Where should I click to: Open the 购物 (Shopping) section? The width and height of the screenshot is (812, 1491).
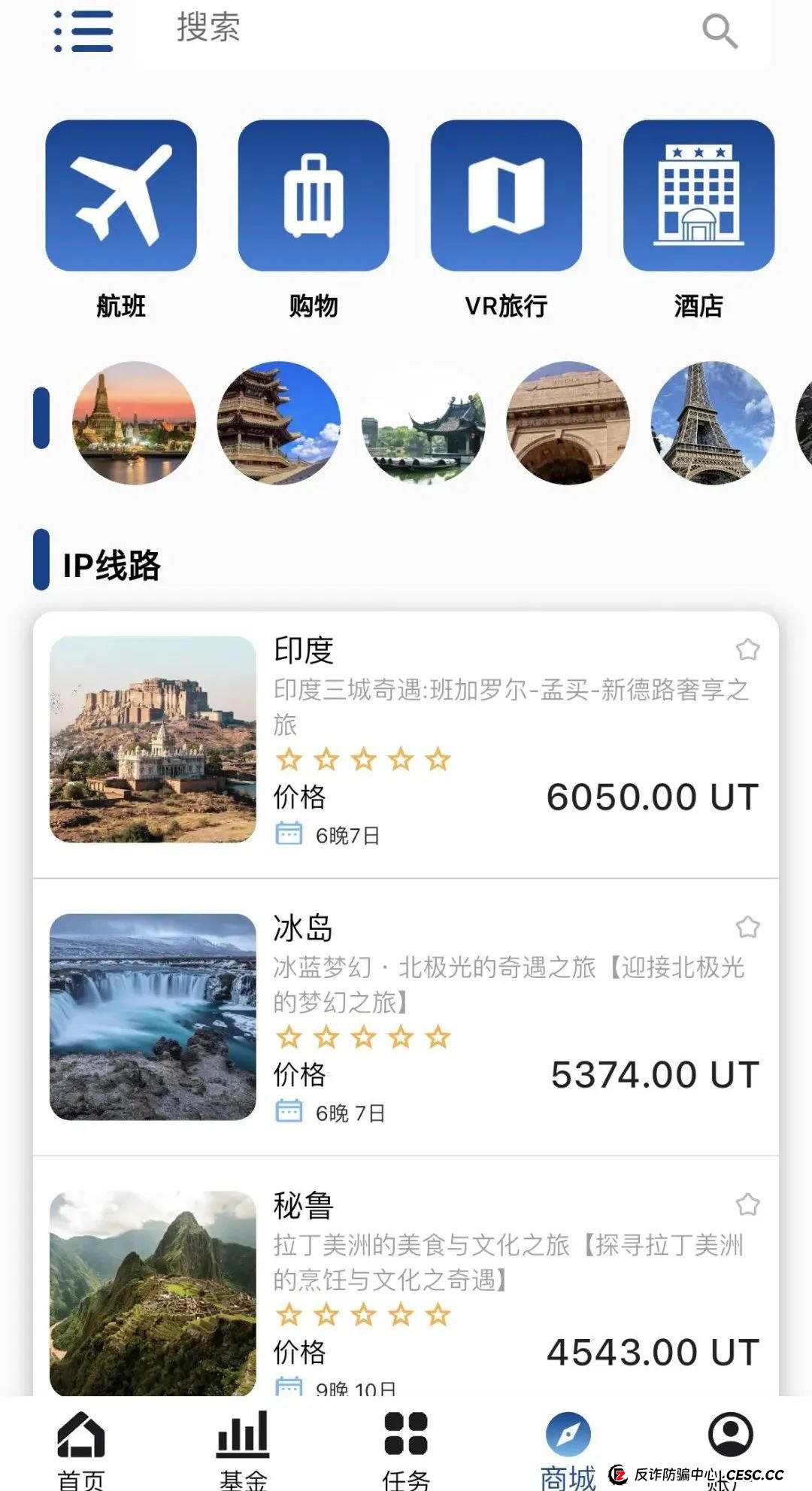pyautogui.click(x=314, y=194)
